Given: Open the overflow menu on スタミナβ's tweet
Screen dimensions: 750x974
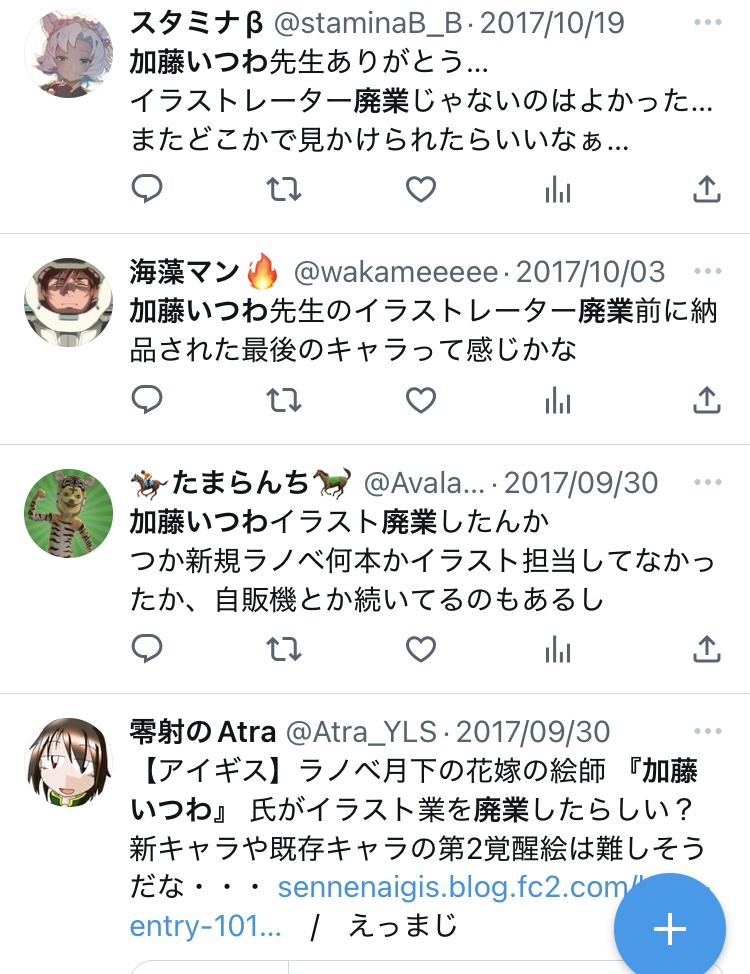Looking at the screenshot, I should pyautogui.click(x=708, y=22).
